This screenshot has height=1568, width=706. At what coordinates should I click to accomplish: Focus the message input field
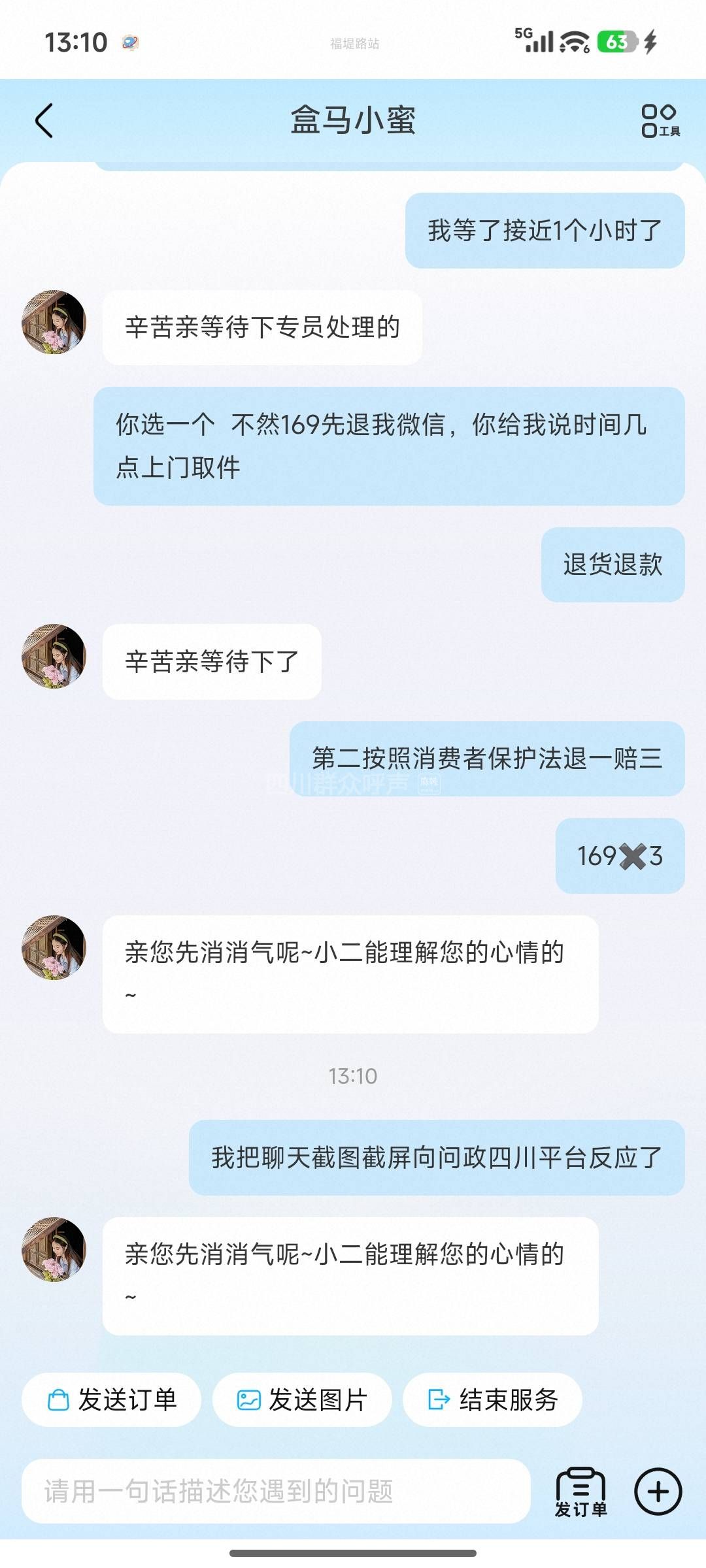tap(276, 1492)
